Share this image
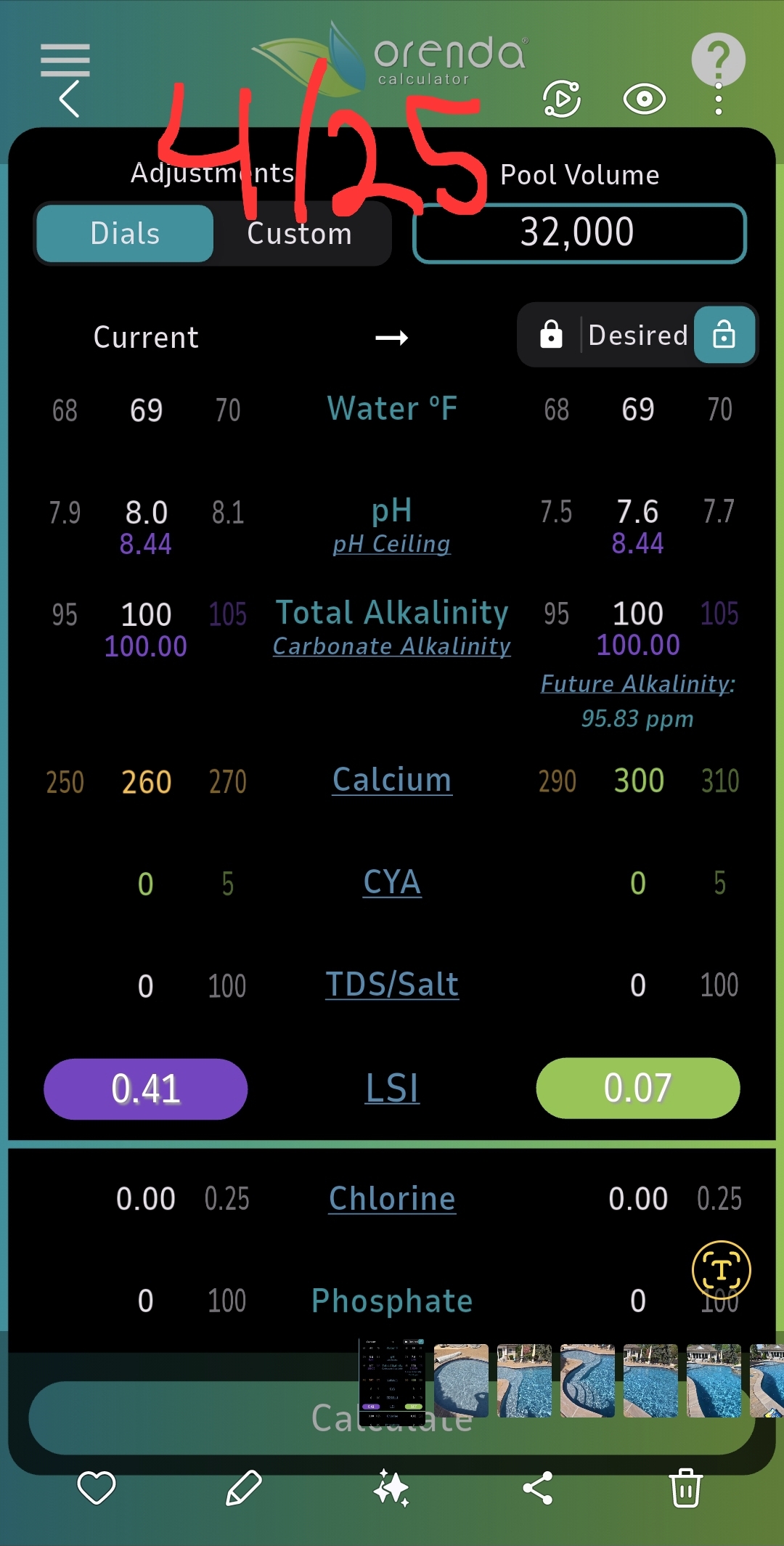784x1546 pixels. (x=538, y=1488)
